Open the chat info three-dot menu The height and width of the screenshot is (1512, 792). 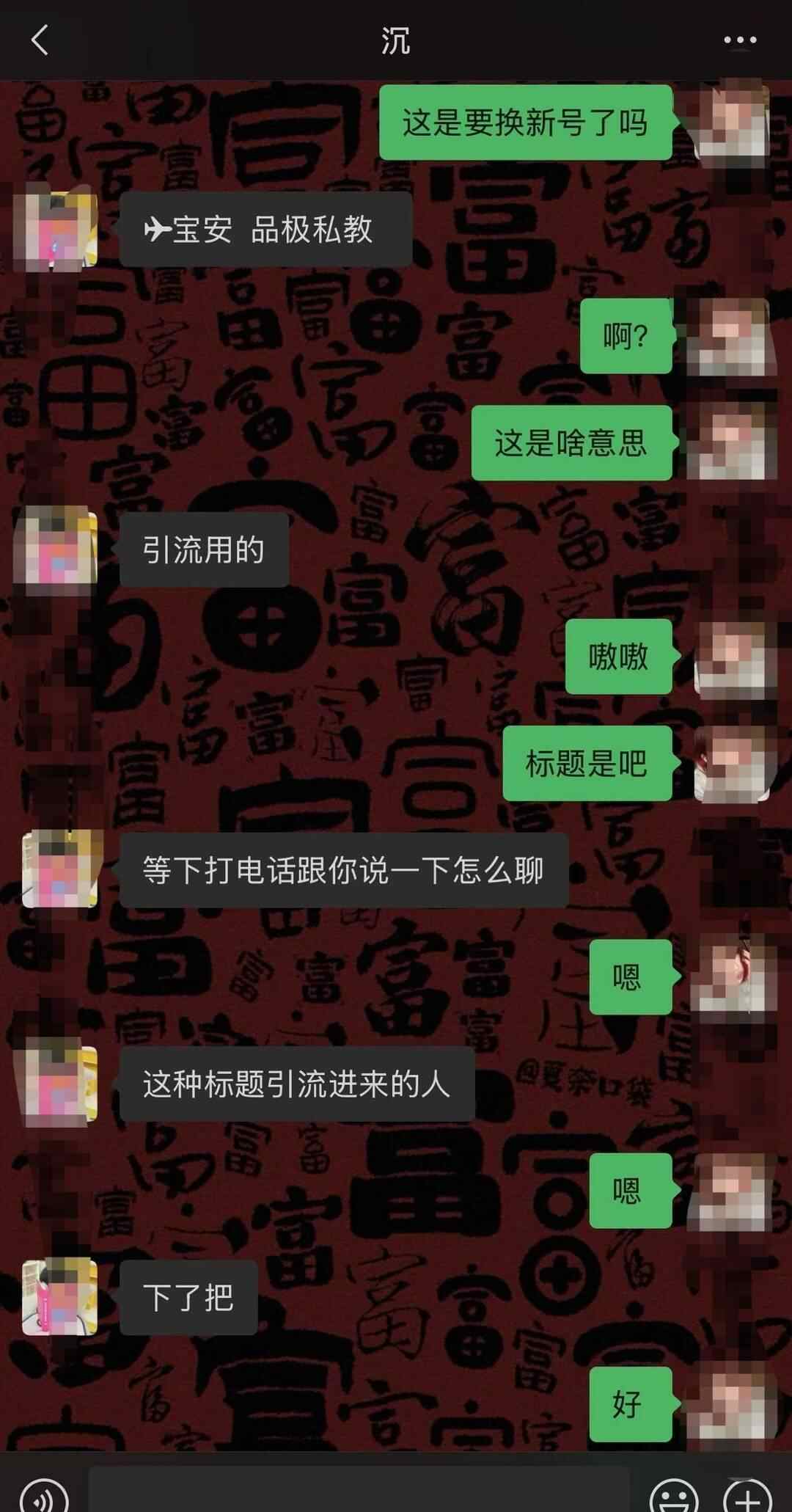[x=739, y=40]
